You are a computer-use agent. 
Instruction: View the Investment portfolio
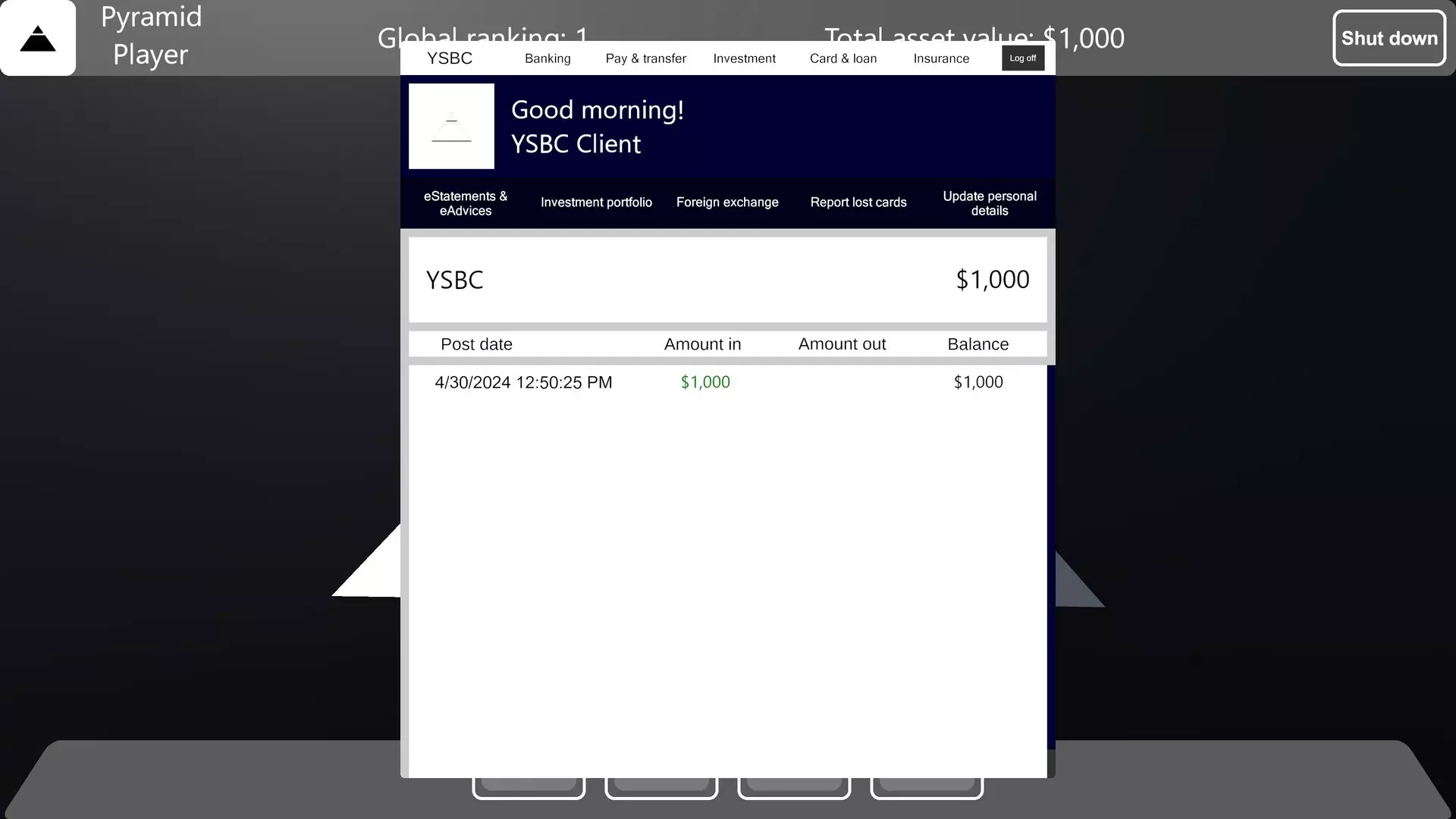tap(596, 202)
